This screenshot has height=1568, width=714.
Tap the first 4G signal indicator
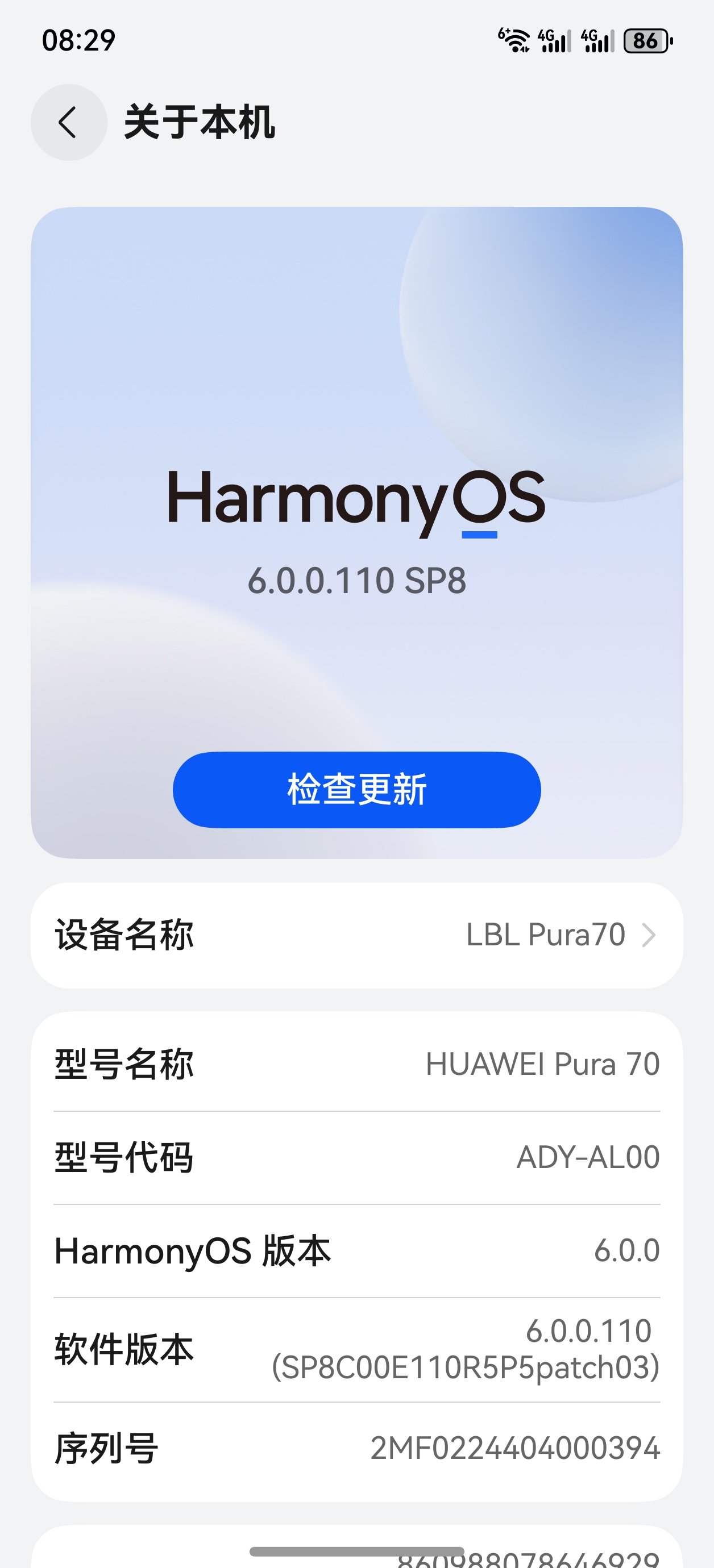[x=554, y=40]
